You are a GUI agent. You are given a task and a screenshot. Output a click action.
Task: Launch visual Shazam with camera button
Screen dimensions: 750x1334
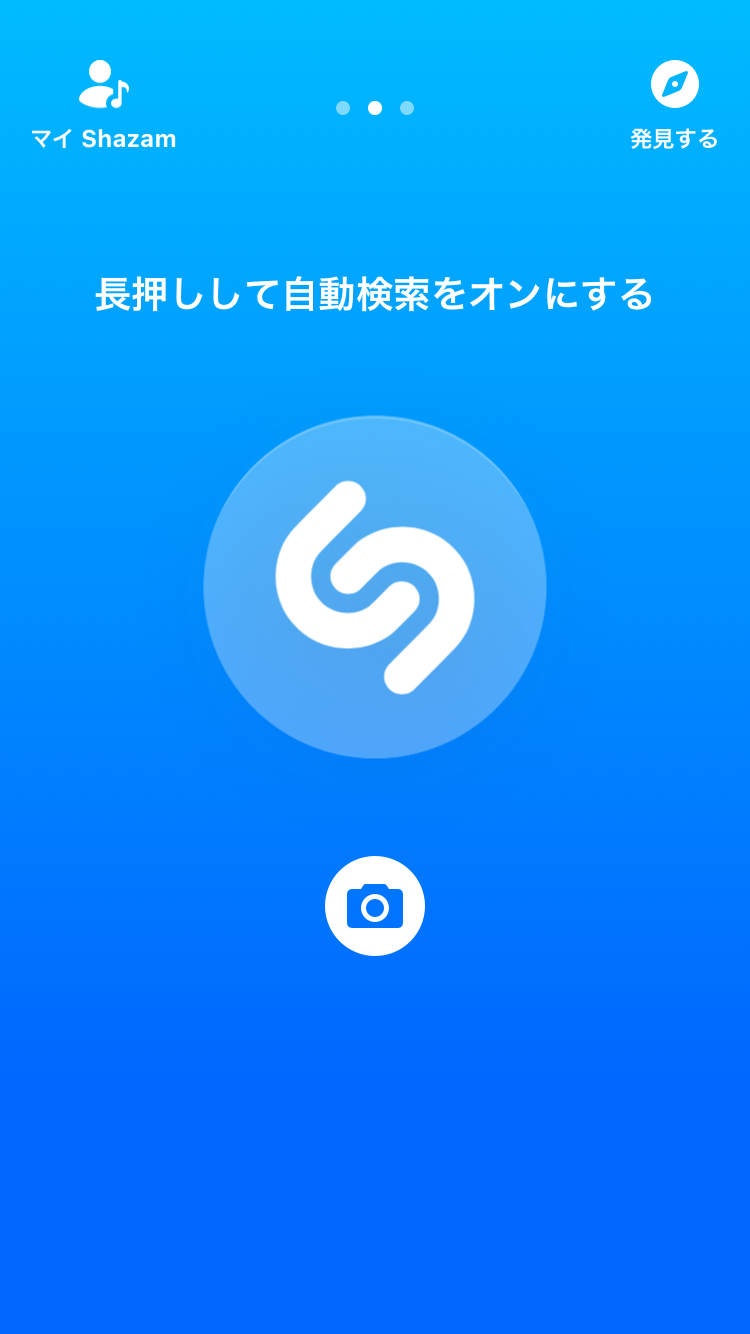[x=375, y=905]
